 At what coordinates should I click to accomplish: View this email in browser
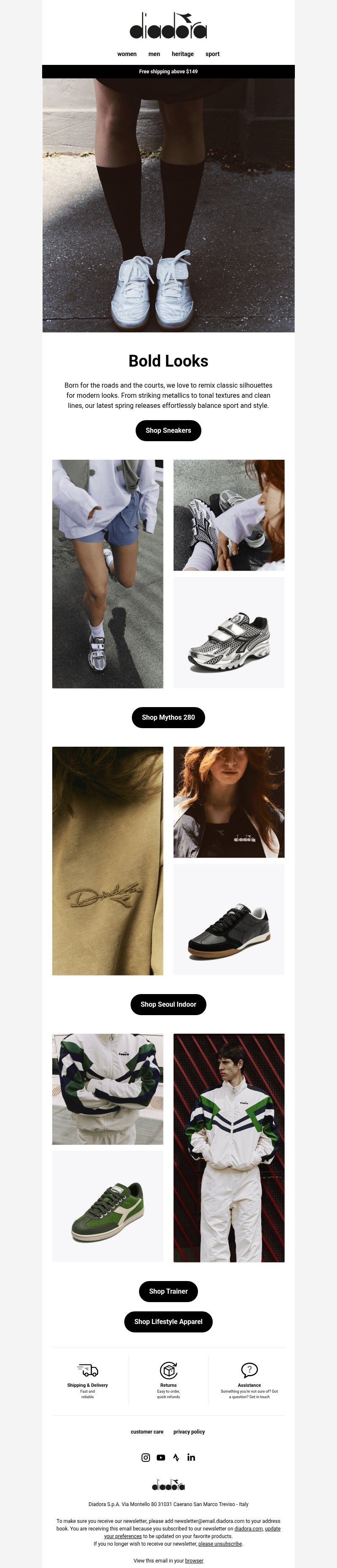[x=194, y=1561]
